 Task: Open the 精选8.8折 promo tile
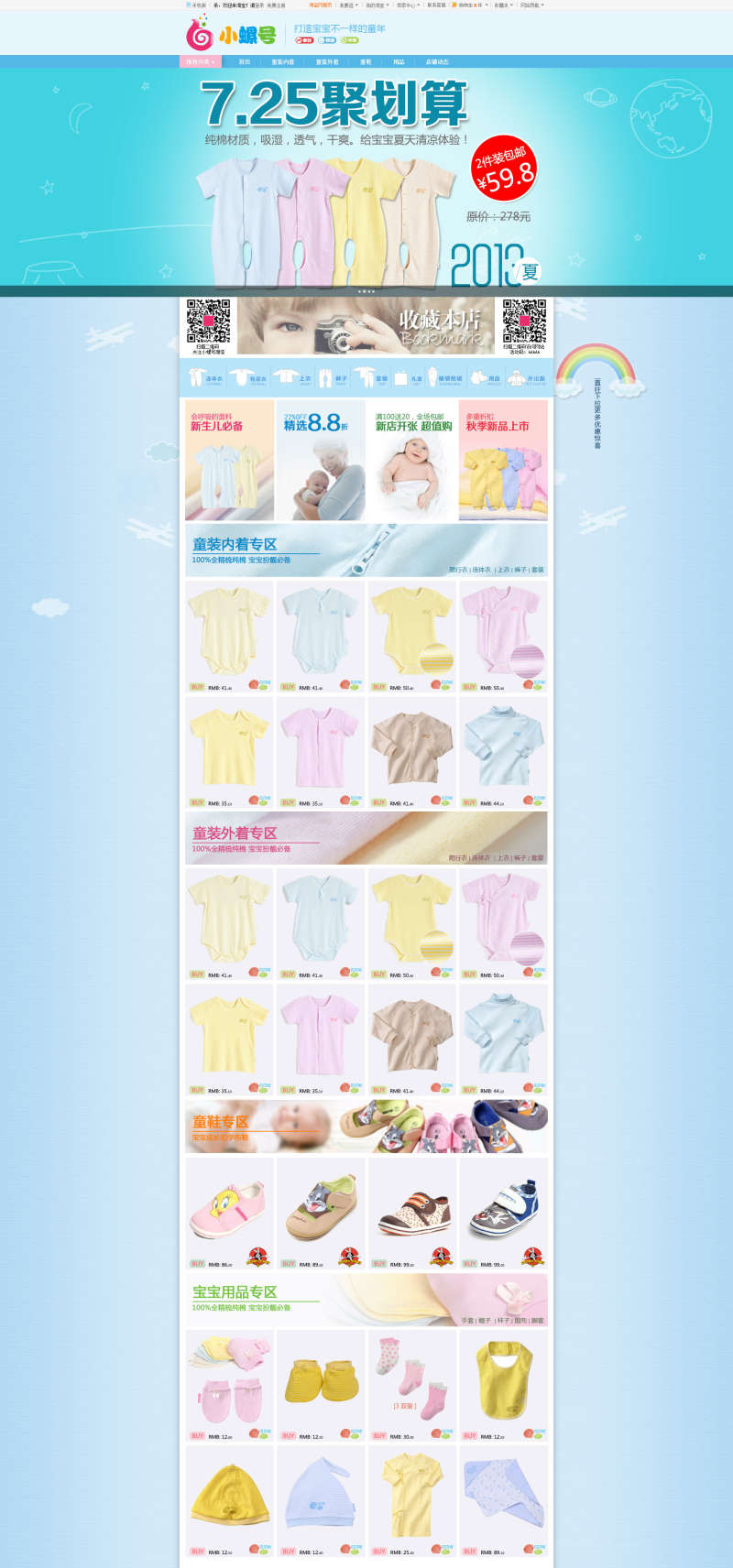click(320, 460)
